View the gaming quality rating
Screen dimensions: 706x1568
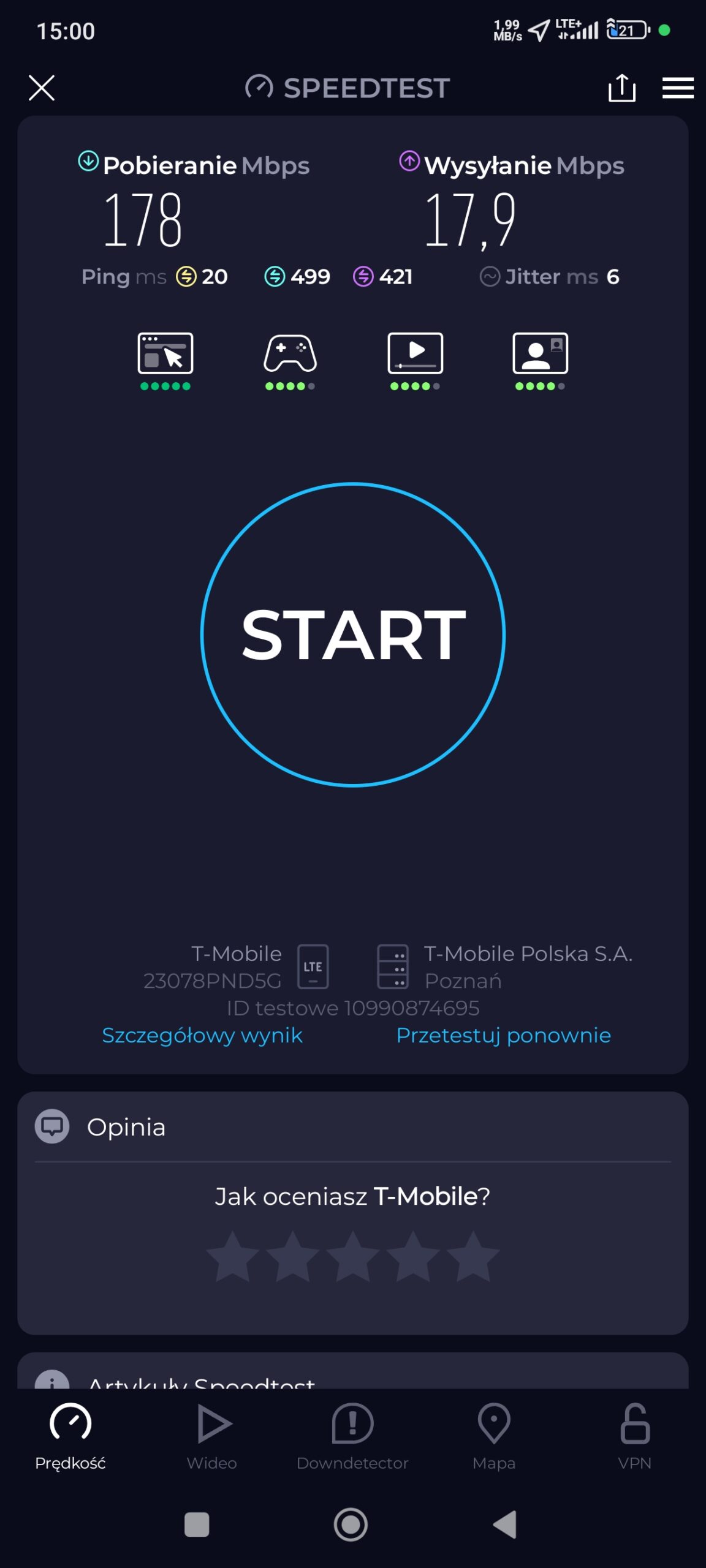point(290,360)
